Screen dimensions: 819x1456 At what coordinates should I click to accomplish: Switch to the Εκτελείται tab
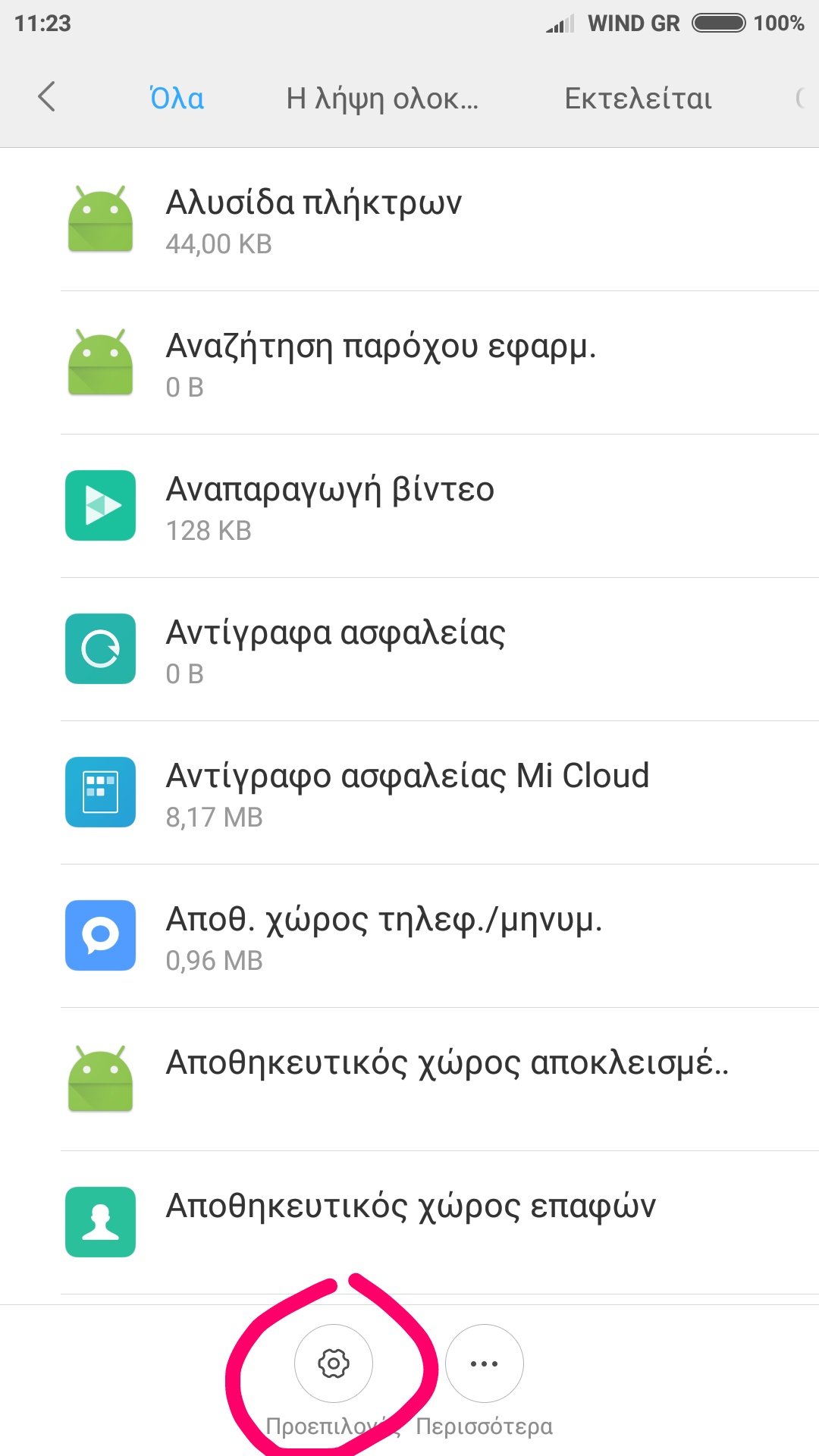click(638, 99)
